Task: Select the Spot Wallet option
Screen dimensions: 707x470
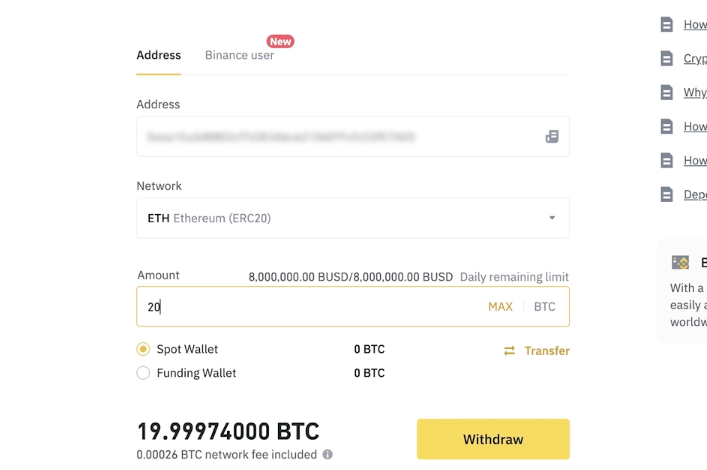Action: 143,349
